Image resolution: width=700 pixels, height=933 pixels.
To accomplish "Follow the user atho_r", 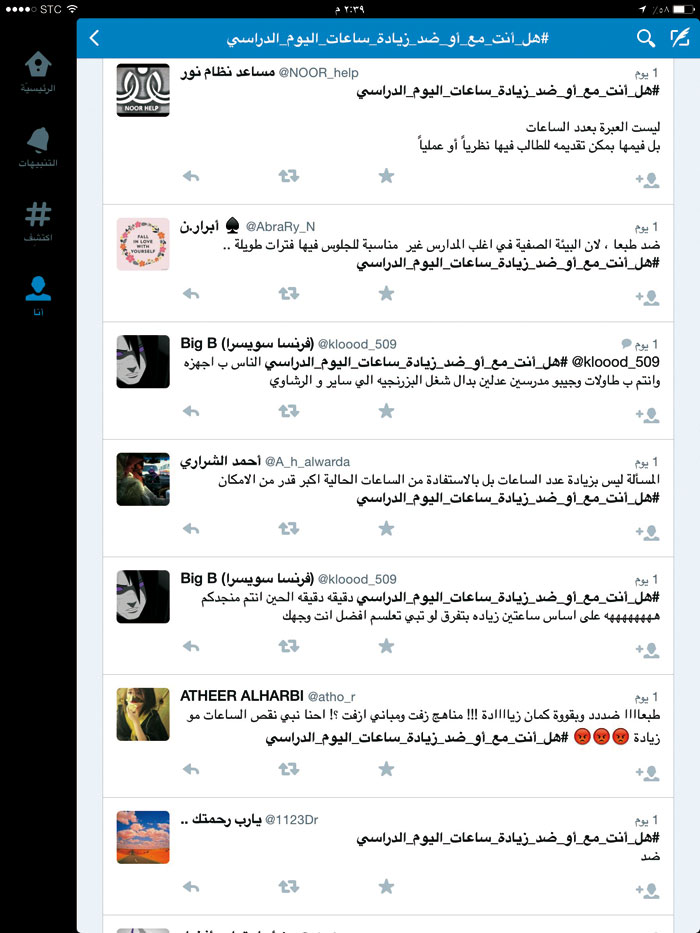I will [647, 772].
